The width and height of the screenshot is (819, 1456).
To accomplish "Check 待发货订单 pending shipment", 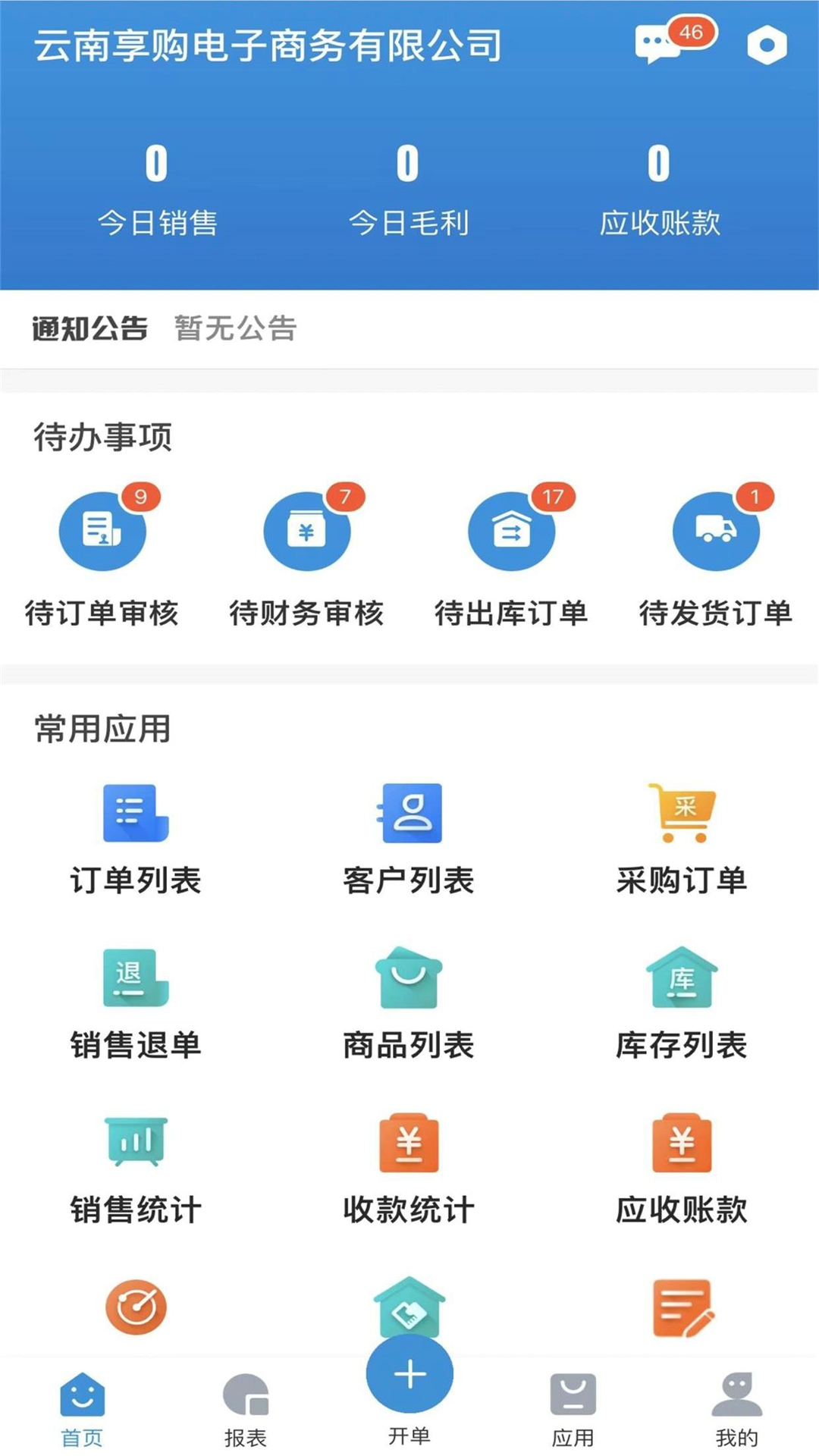I will point(716,532).
